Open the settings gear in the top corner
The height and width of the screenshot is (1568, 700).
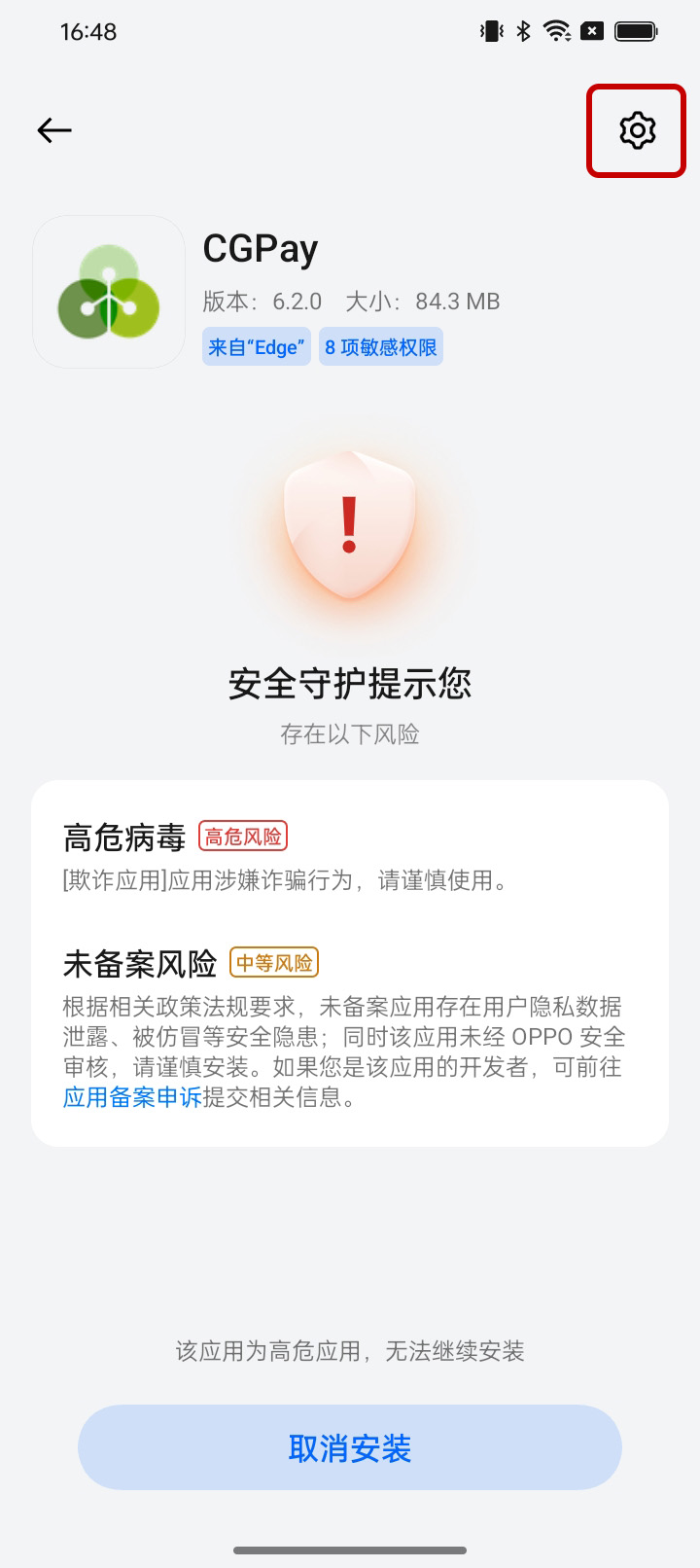[637, 130]
